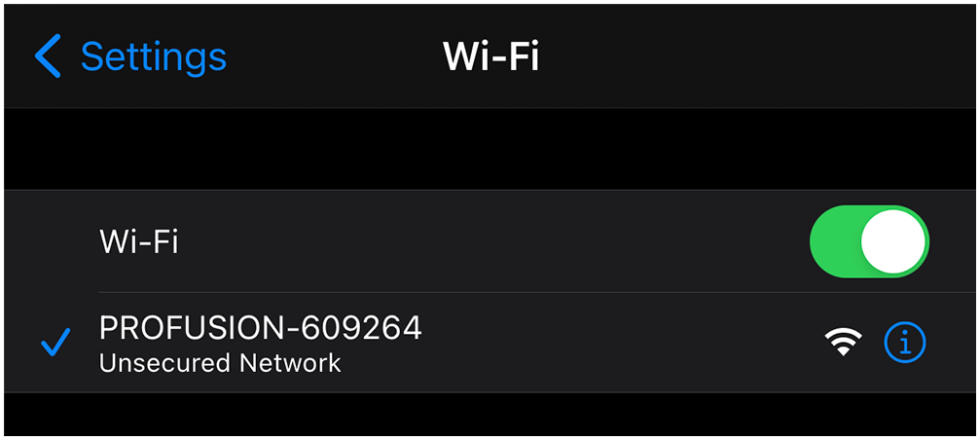Open info for PROFUSION-609264 network

coord(905,343)
